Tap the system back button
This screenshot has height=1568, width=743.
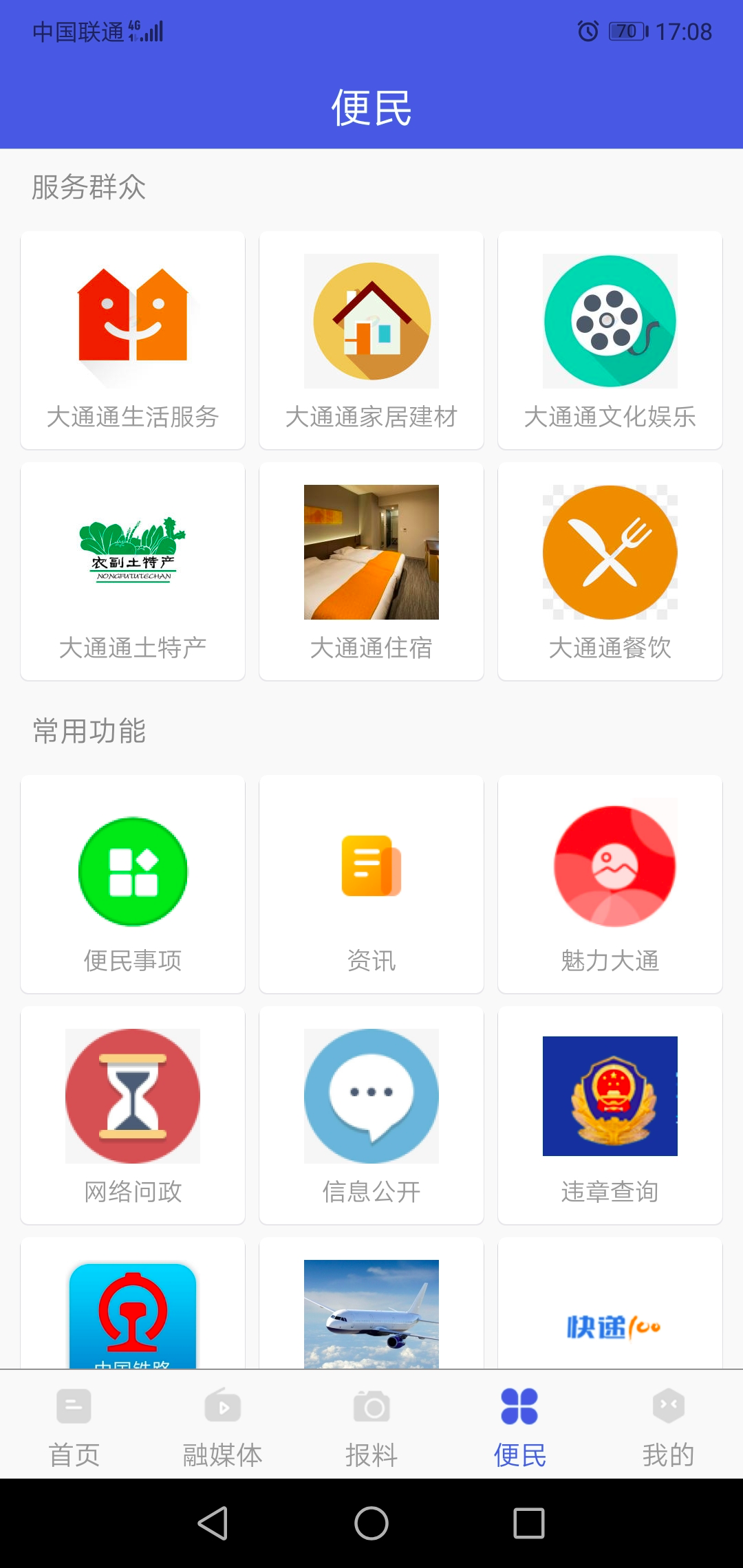(213, 1523)
